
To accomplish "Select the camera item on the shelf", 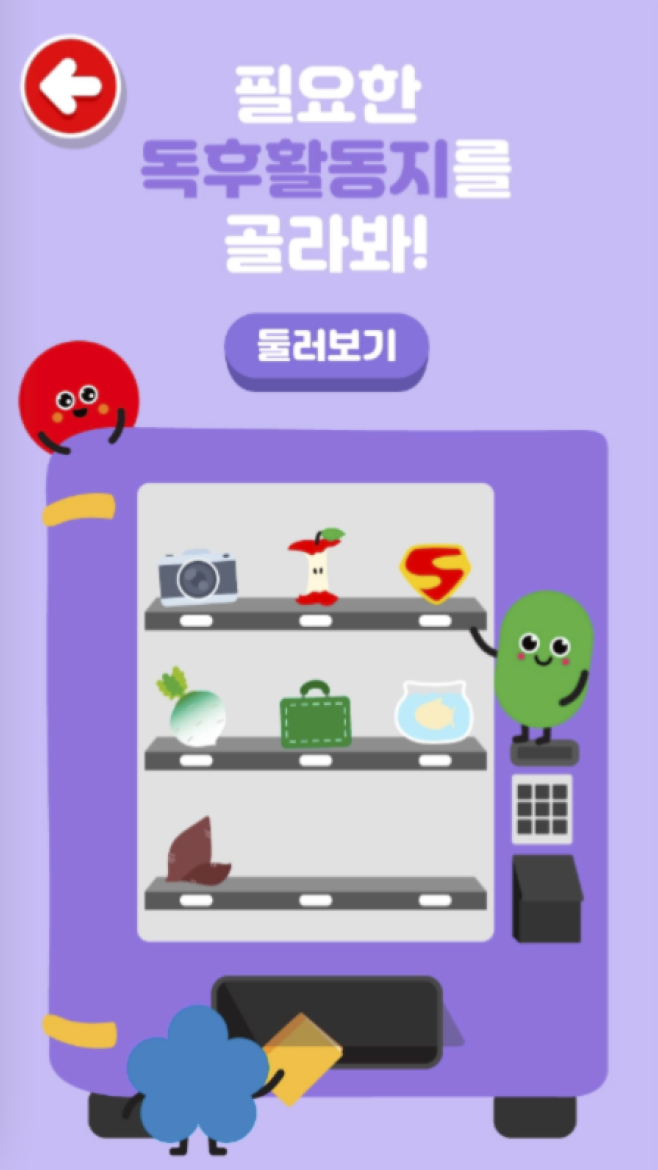I will (x=198, y=576).
